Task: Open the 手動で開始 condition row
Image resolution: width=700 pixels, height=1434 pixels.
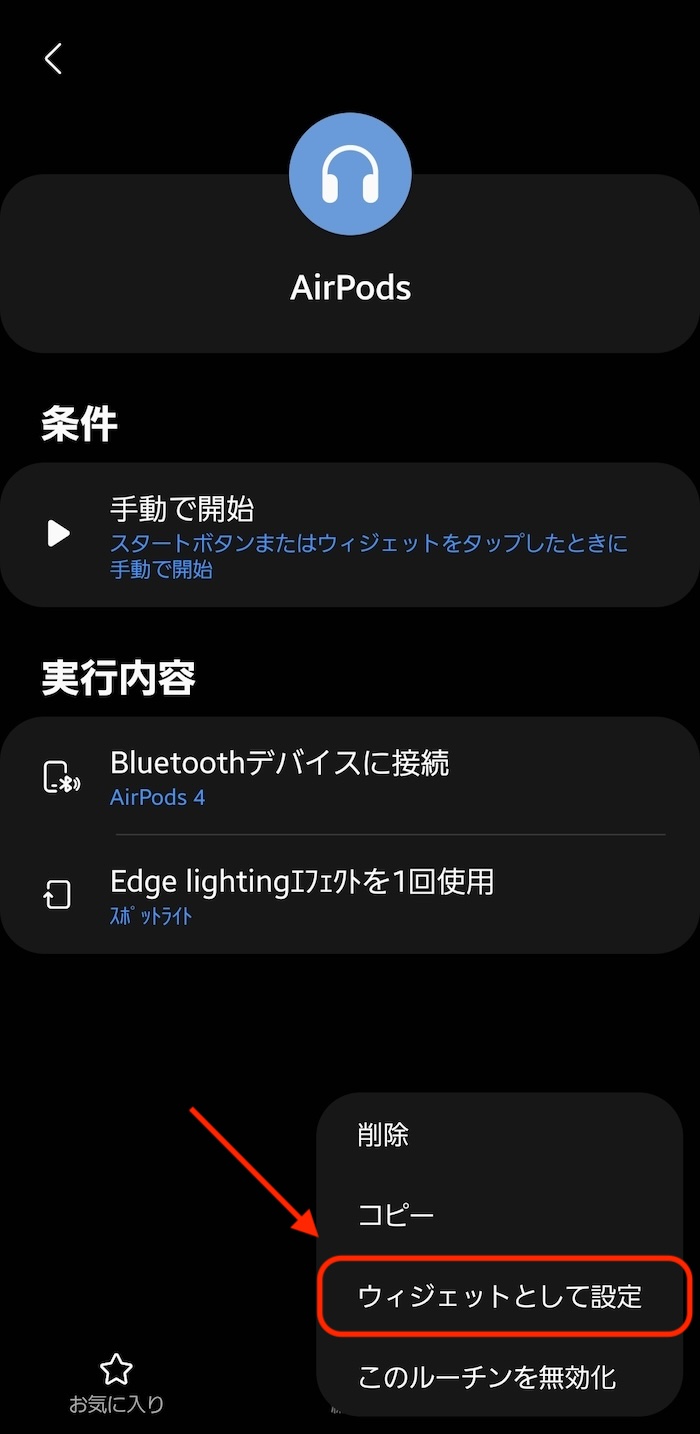Action: pos(350,535)
